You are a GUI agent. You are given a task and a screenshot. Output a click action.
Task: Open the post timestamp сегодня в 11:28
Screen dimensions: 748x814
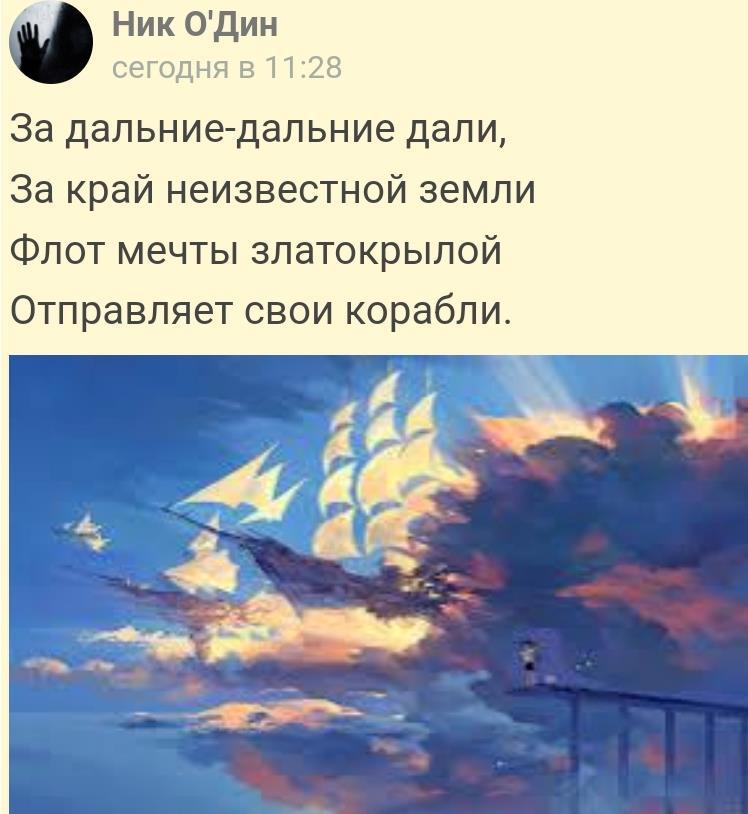pos(226,68)
